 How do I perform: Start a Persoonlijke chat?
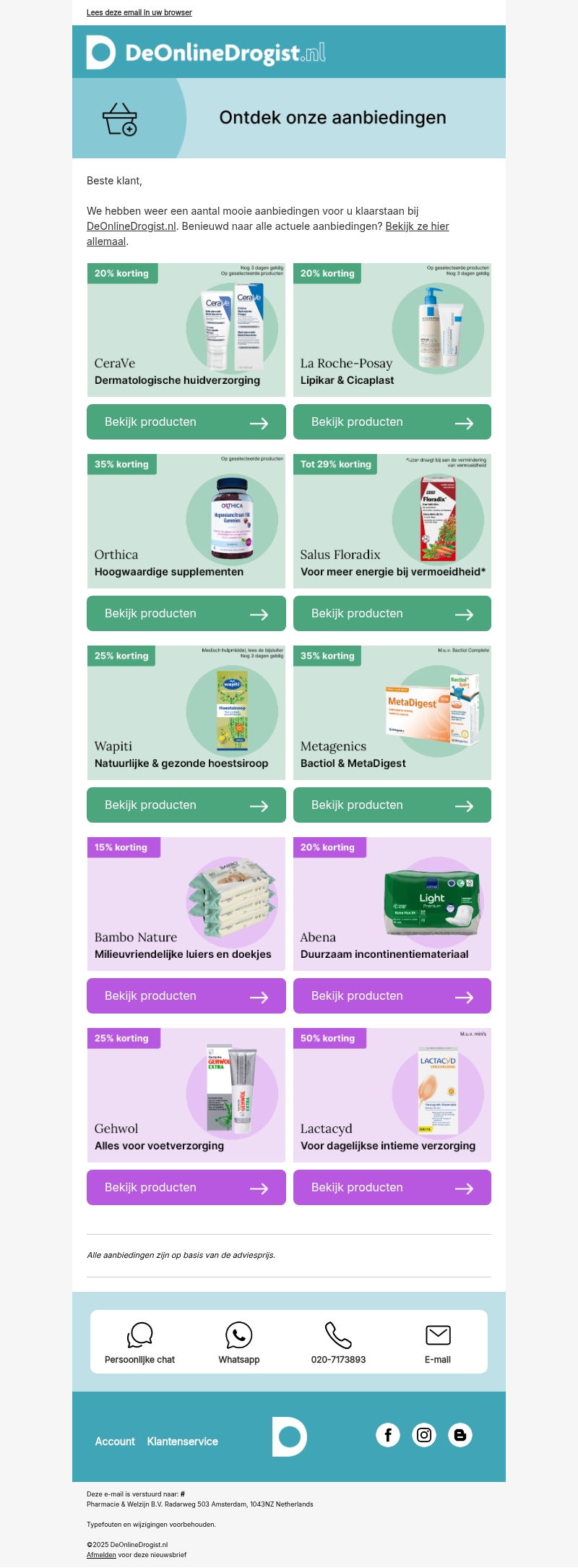click(x=139, y=1343)
